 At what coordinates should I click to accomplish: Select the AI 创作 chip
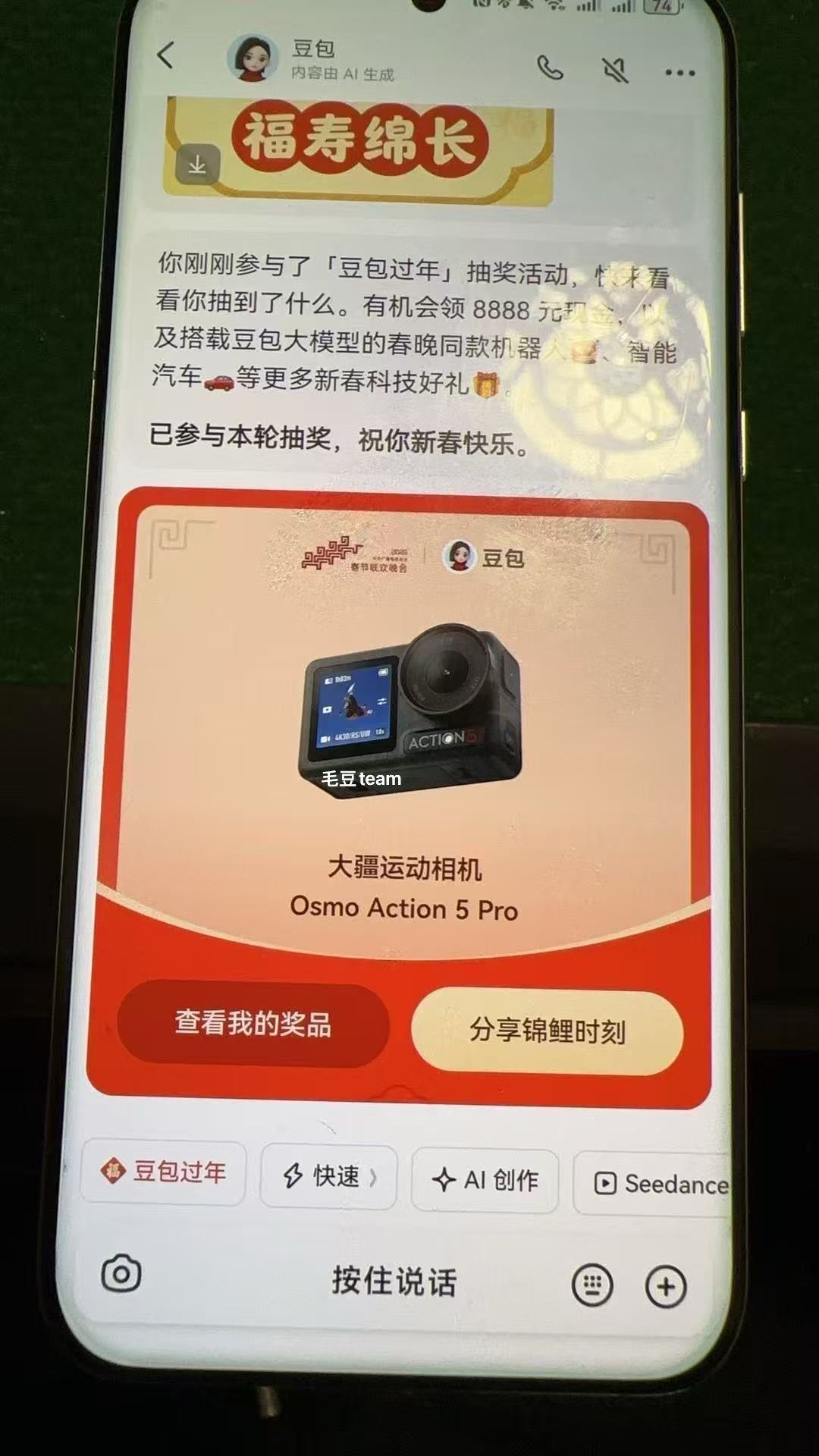pos(485,1180)
